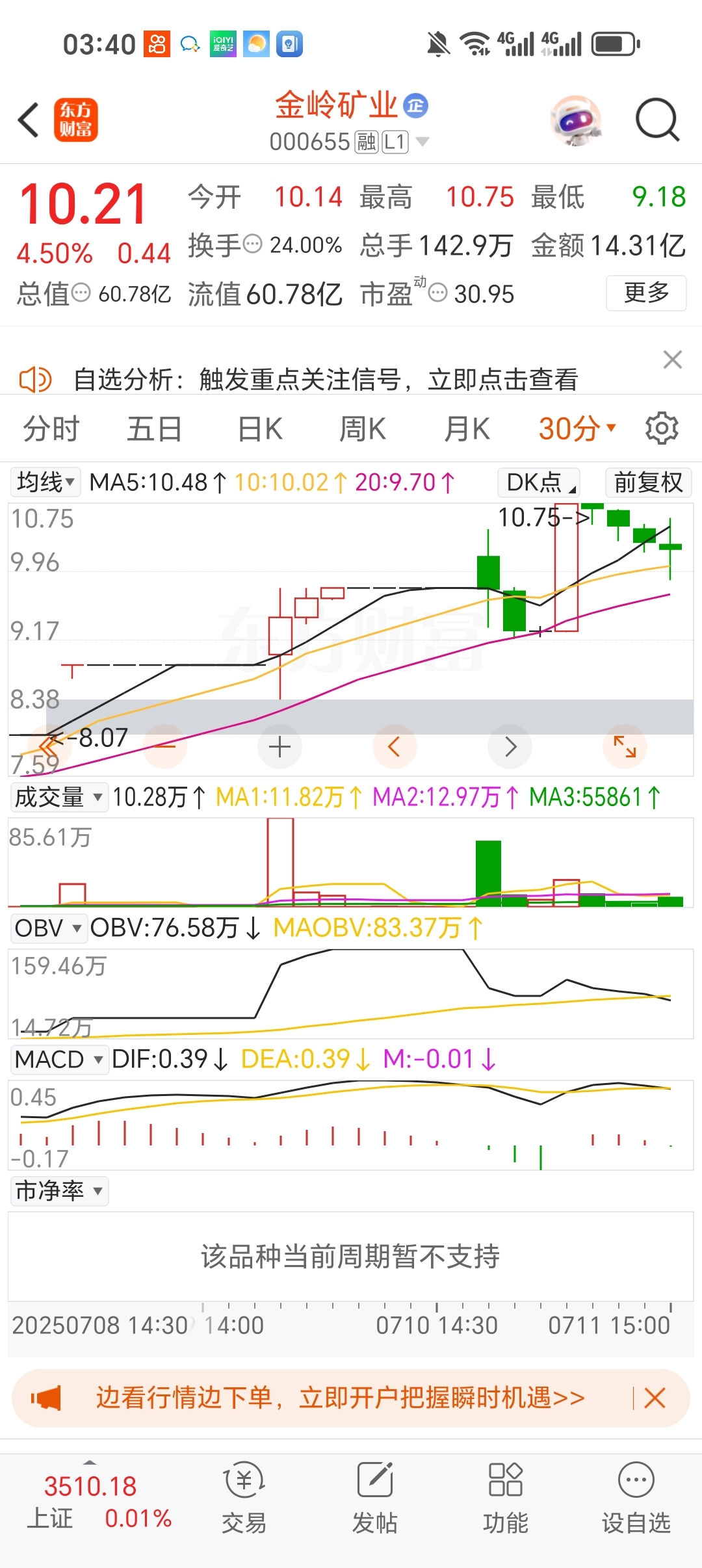This screenshot has width=702, height=1568.
Task: Tap the 前复权 adjustment button
Action: [x=648, y=482]
